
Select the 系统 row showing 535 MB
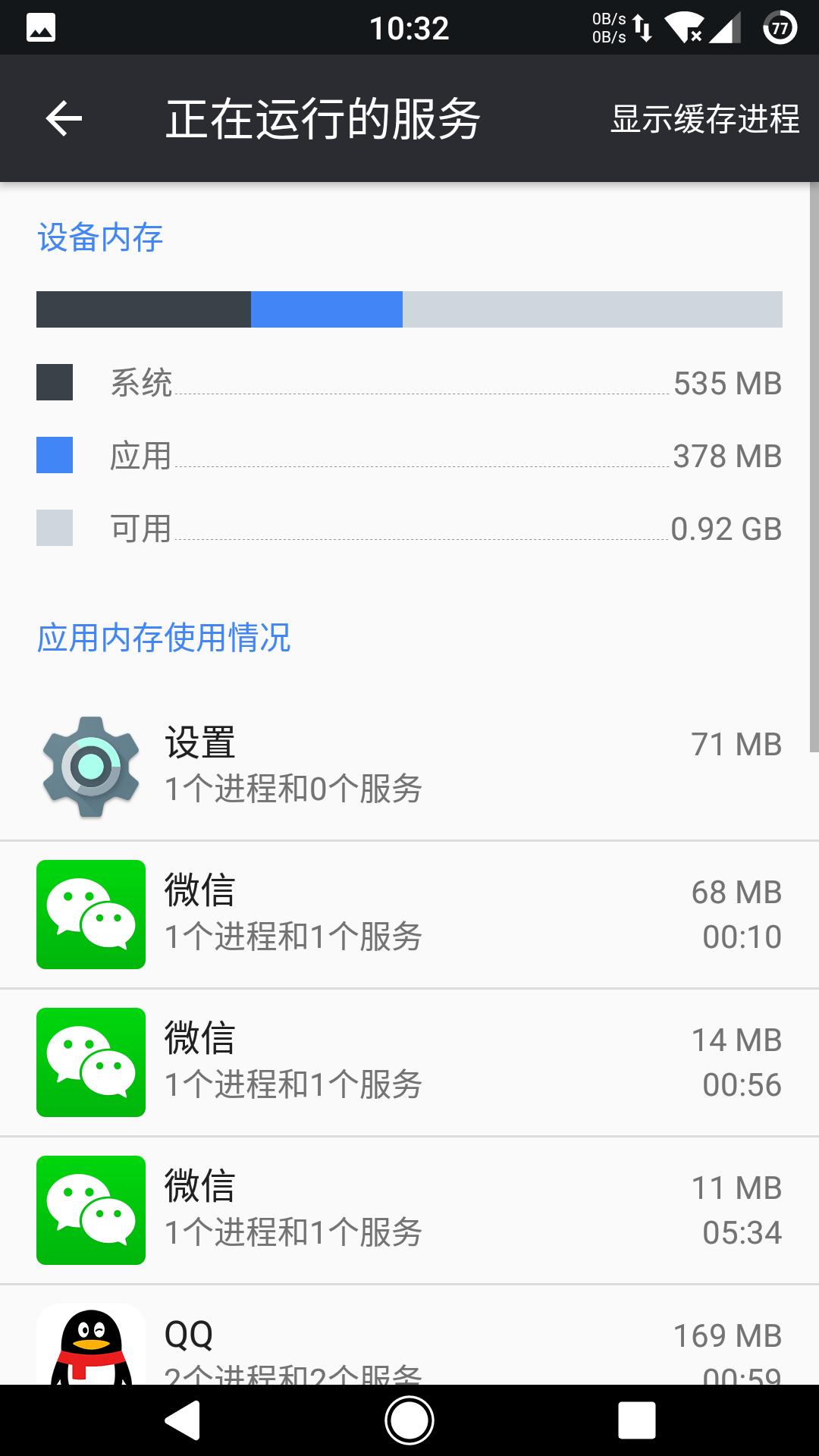click(409, 383)
